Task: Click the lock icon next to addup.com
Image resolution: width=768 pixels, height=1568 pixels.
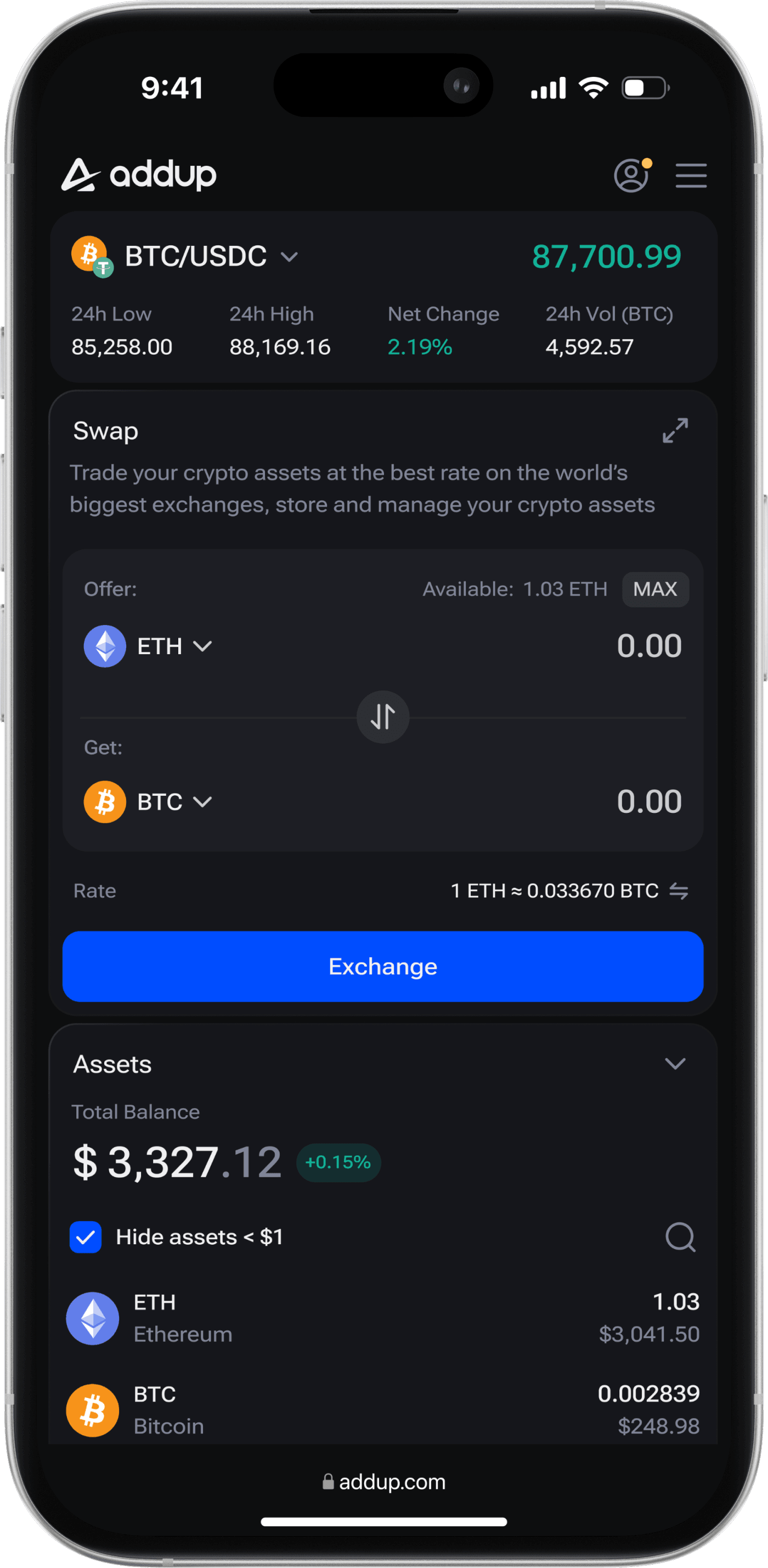Action: click(329, 1482)
